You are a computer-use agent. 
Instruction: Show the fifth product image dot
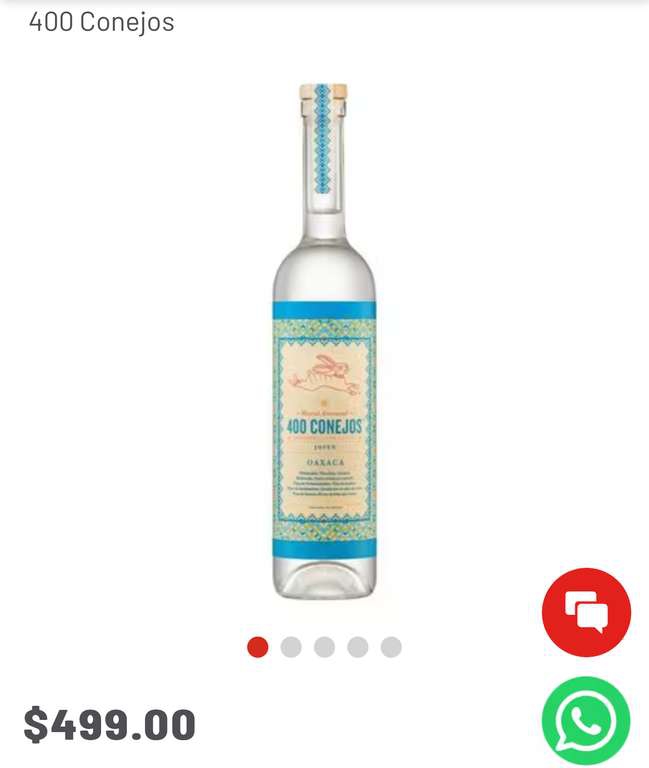tap(391, 647)
